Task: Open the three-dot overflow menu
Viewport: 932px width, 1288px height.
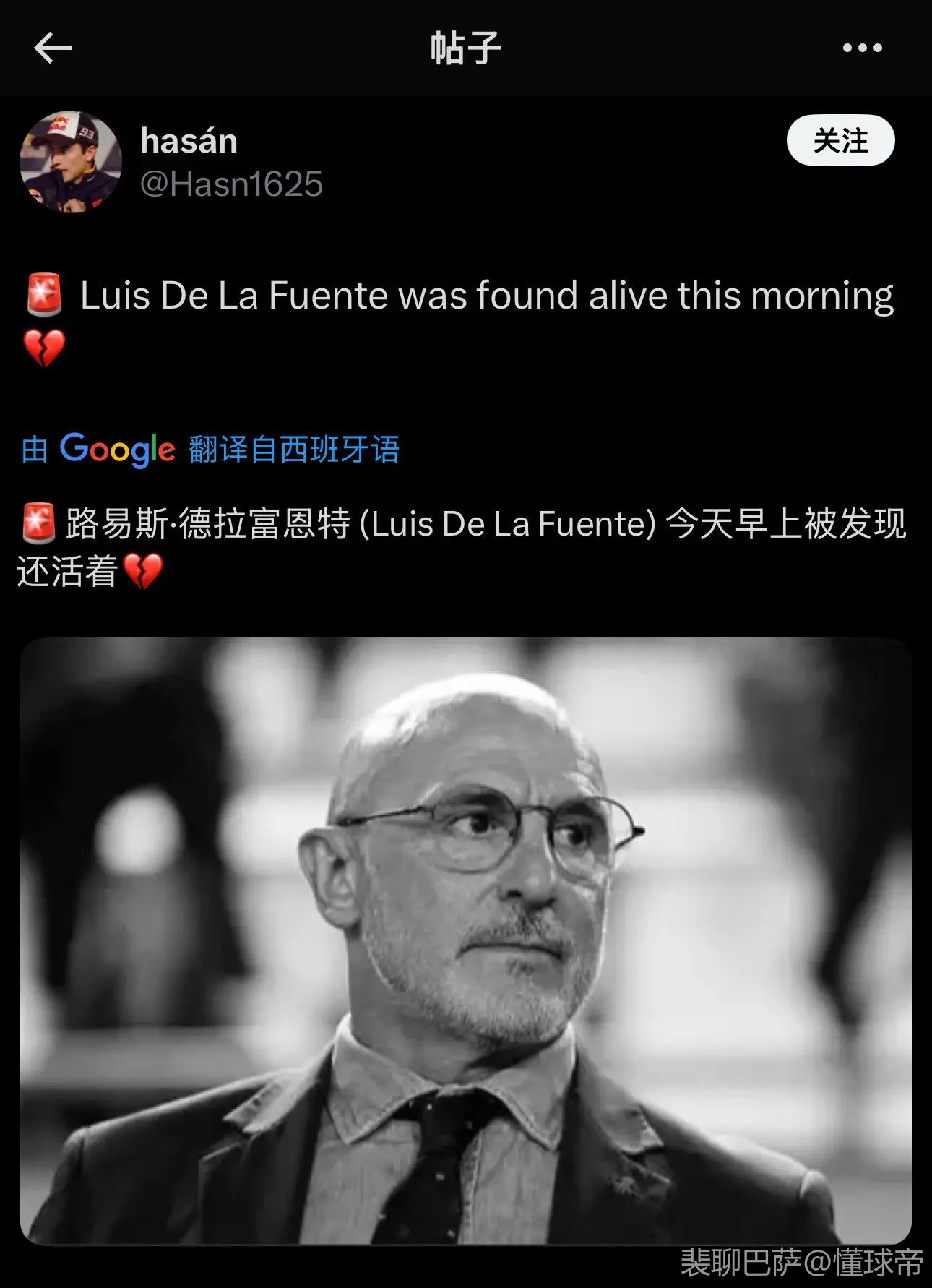Action: tap(862, 48)
